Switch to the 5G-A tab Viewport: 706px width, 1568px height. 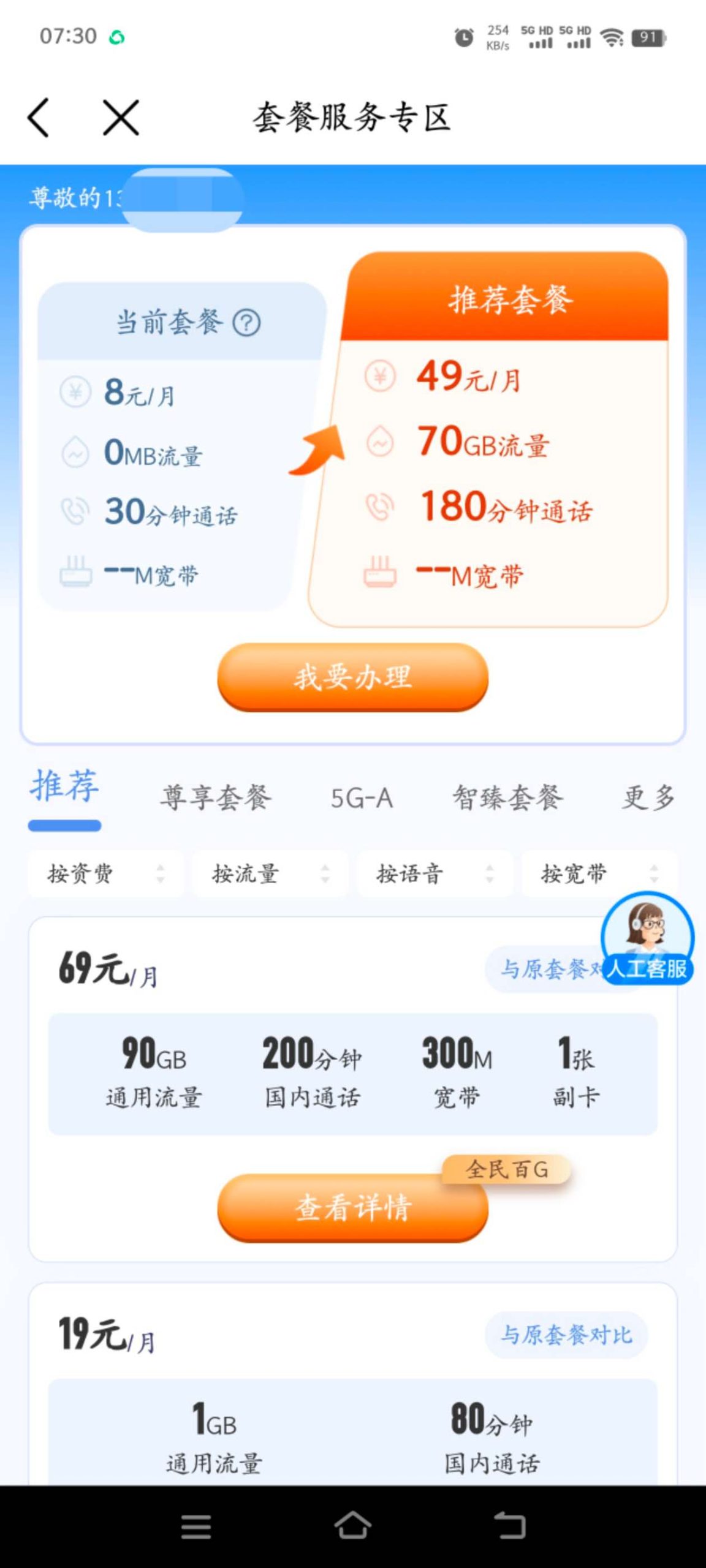[362, 798]
